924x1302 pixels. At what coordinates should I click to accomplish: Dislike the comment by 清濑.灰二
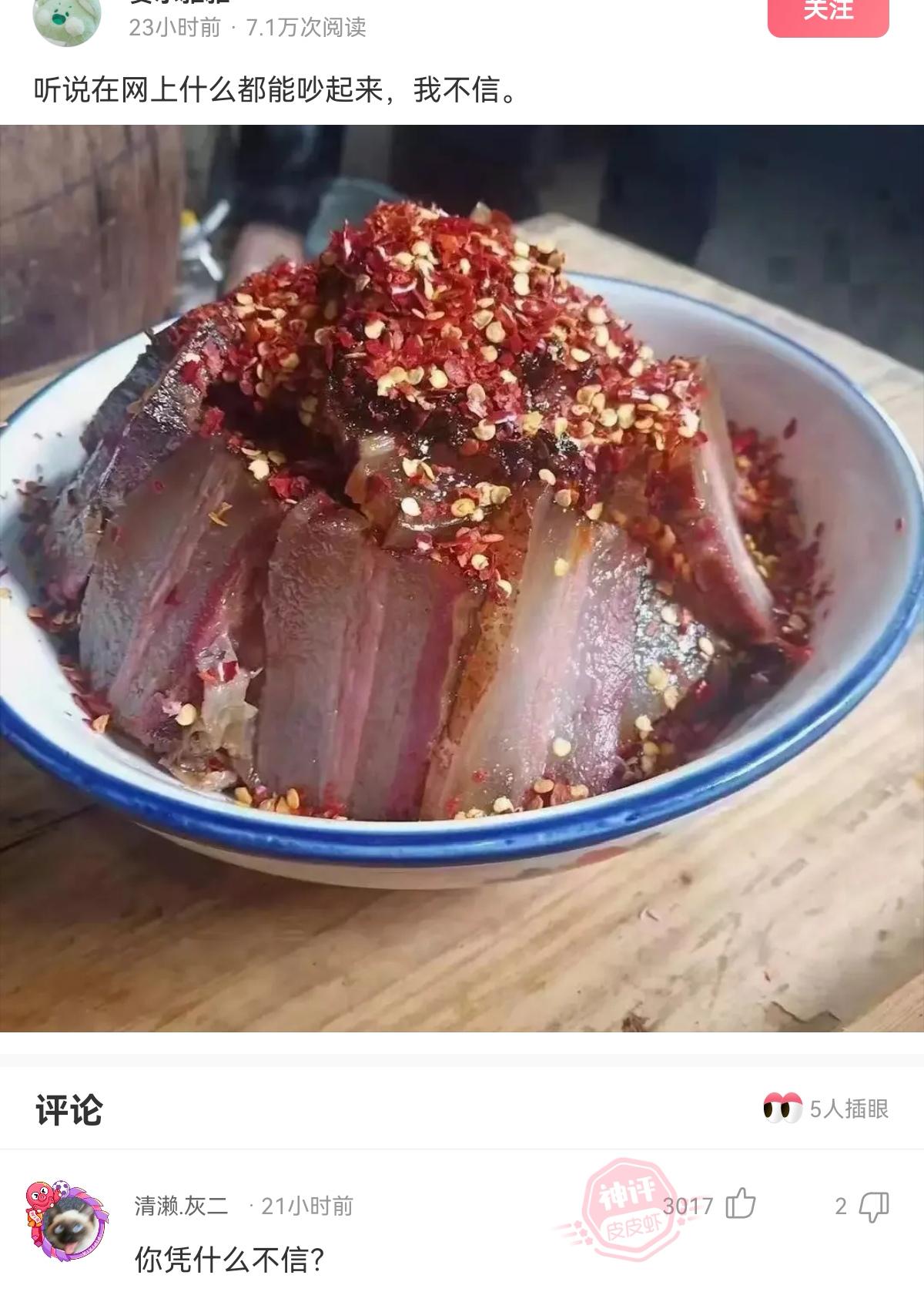tap(873, 1206)
